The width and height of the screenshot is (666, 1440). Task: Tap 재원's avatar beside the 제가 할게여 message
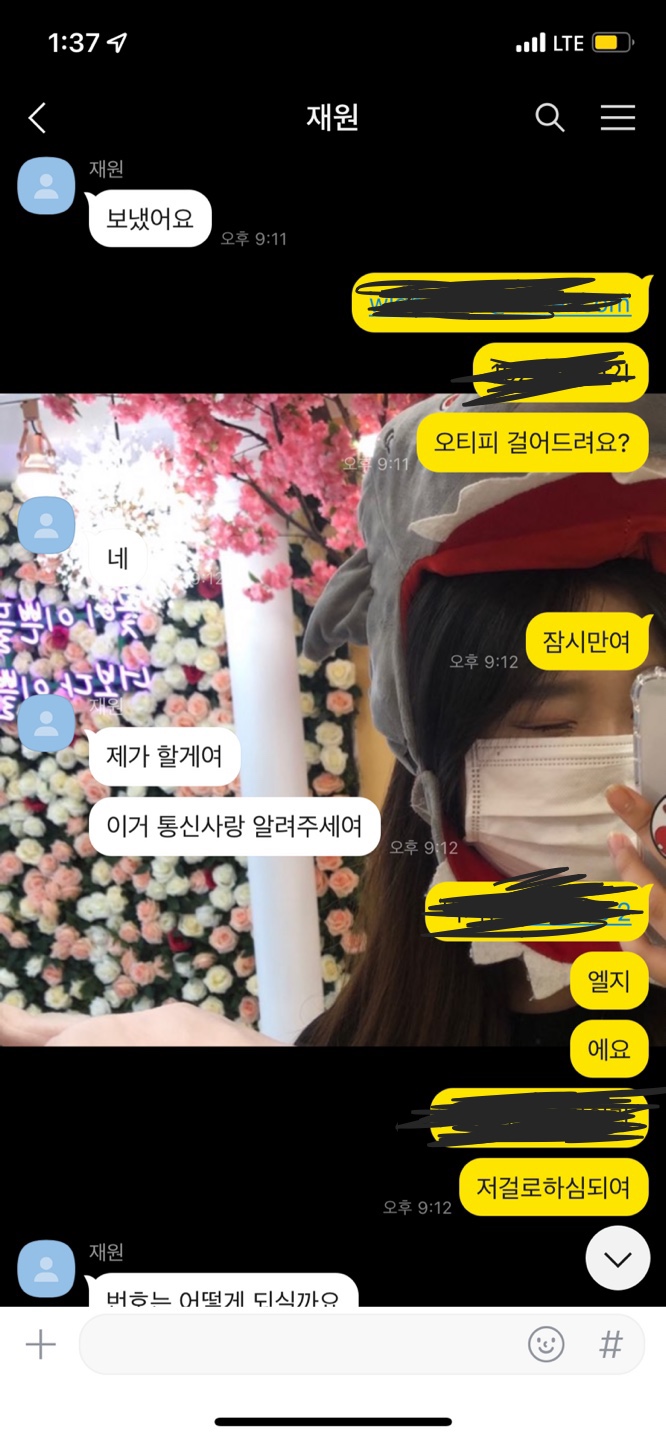[x=46, y=724]
